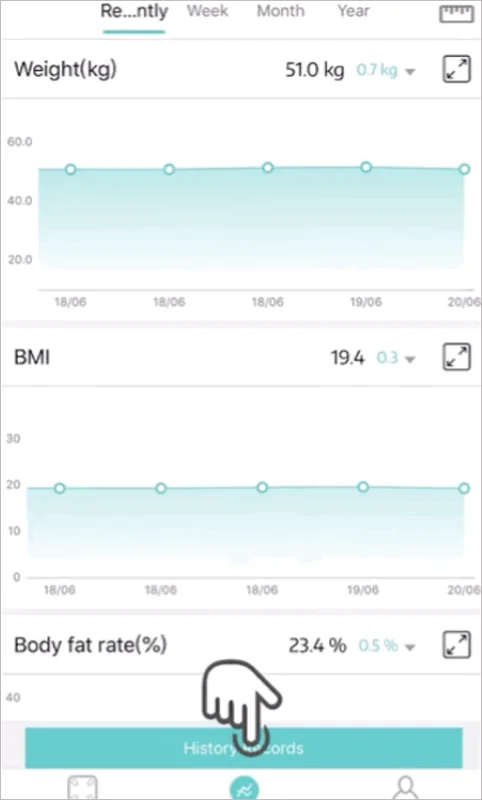Select the trends chart tab
This screenshot has height=800, width=482.
click(244, 788)
